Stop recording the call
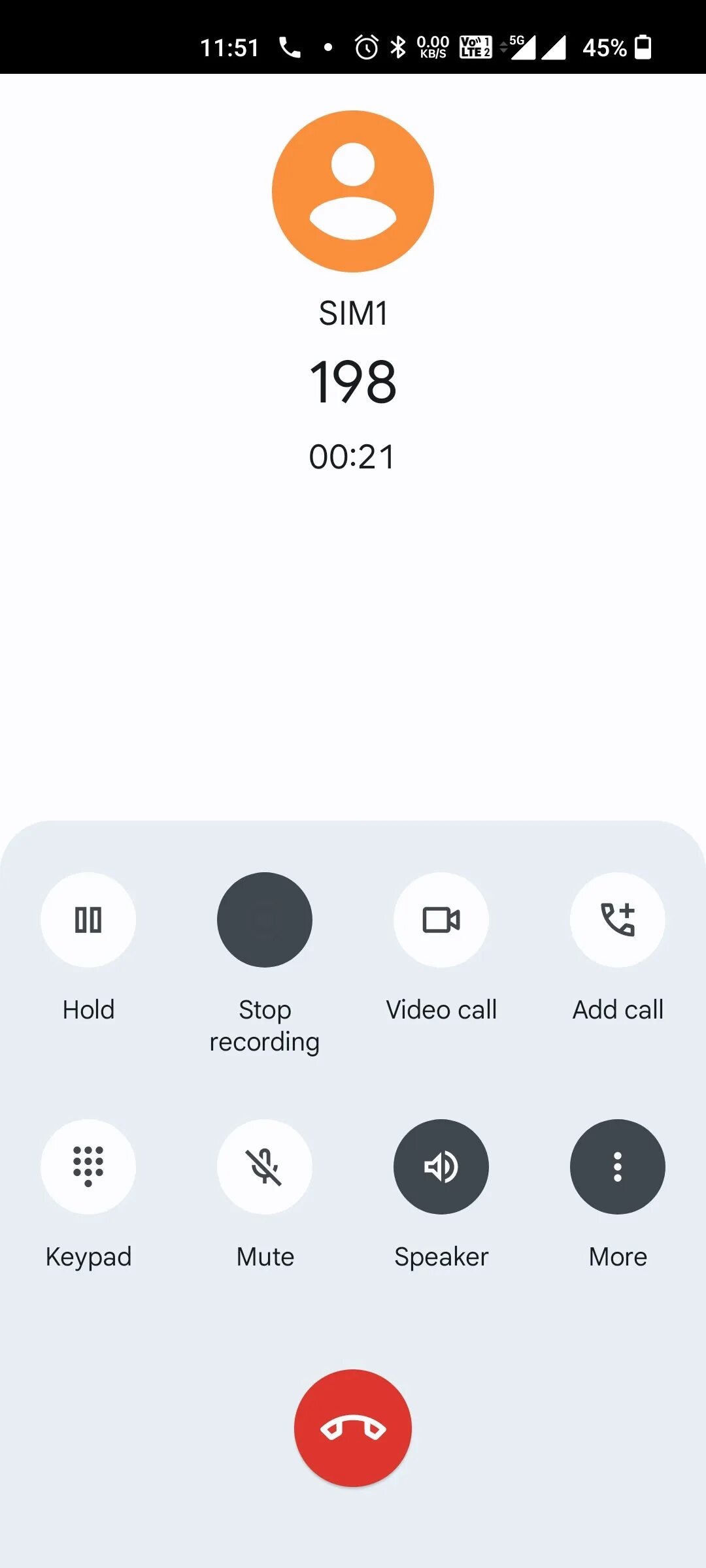706x1568 pixels. coord(265,920)
